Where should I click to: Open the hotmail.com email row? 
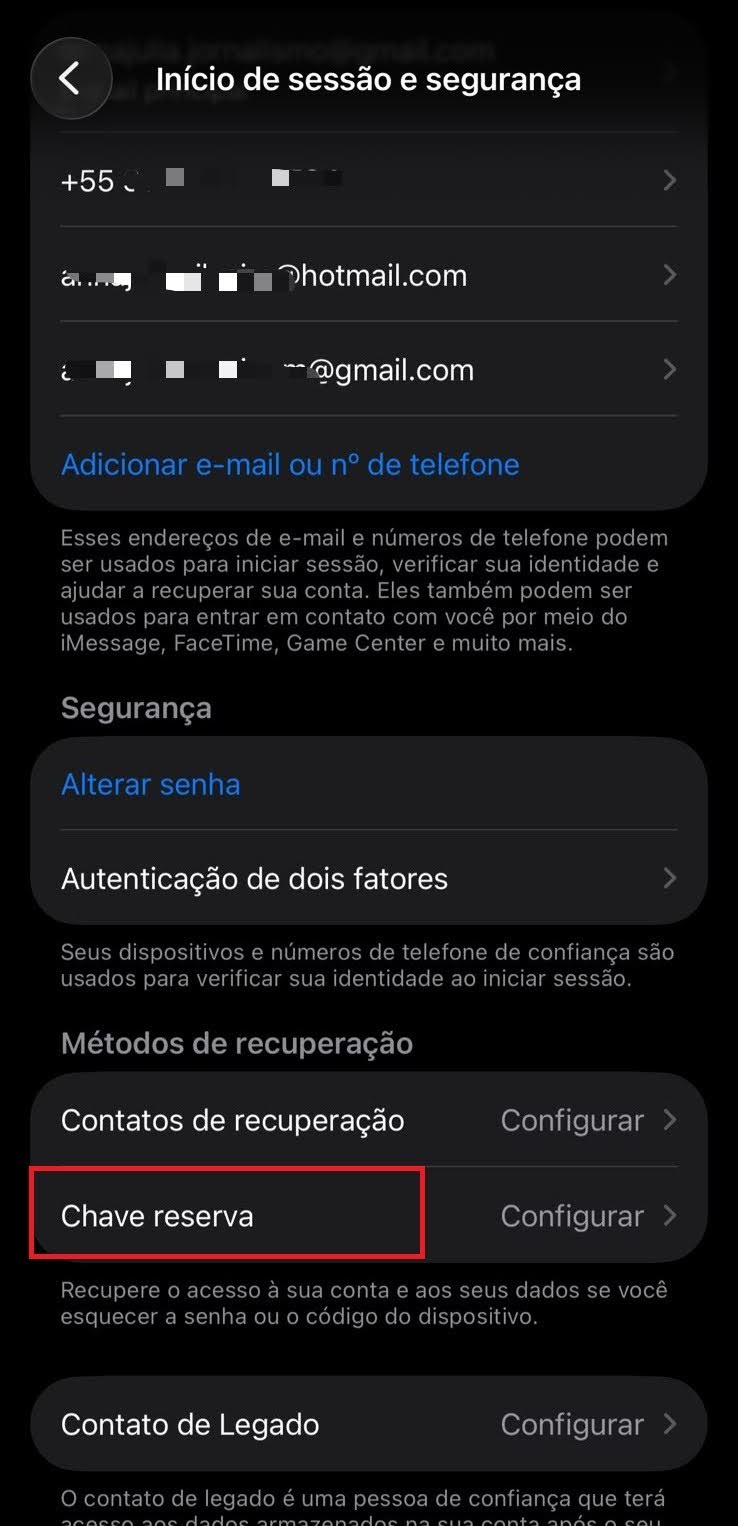tap(369, 275)
